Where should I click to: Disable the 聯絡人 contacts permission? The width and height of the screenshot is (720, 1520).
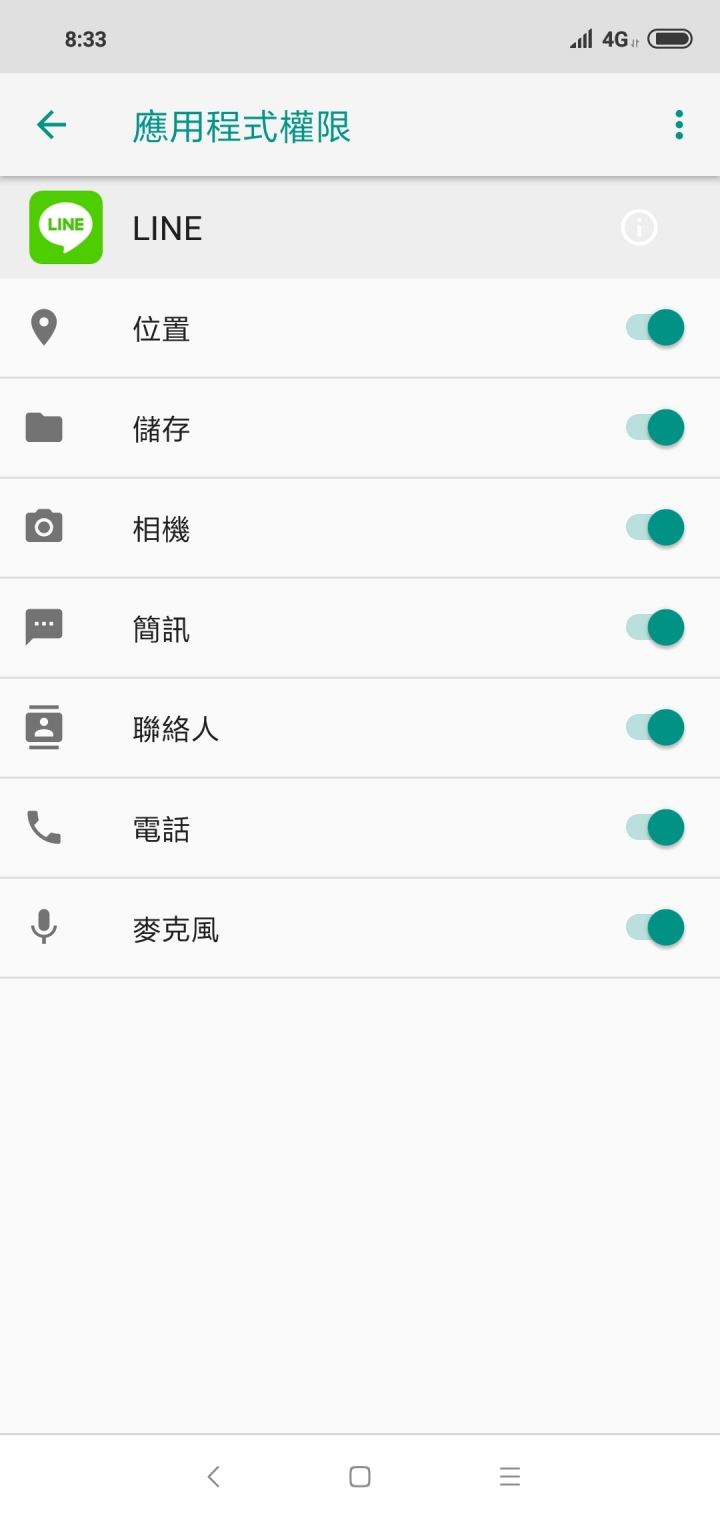[x=655, y=728]
